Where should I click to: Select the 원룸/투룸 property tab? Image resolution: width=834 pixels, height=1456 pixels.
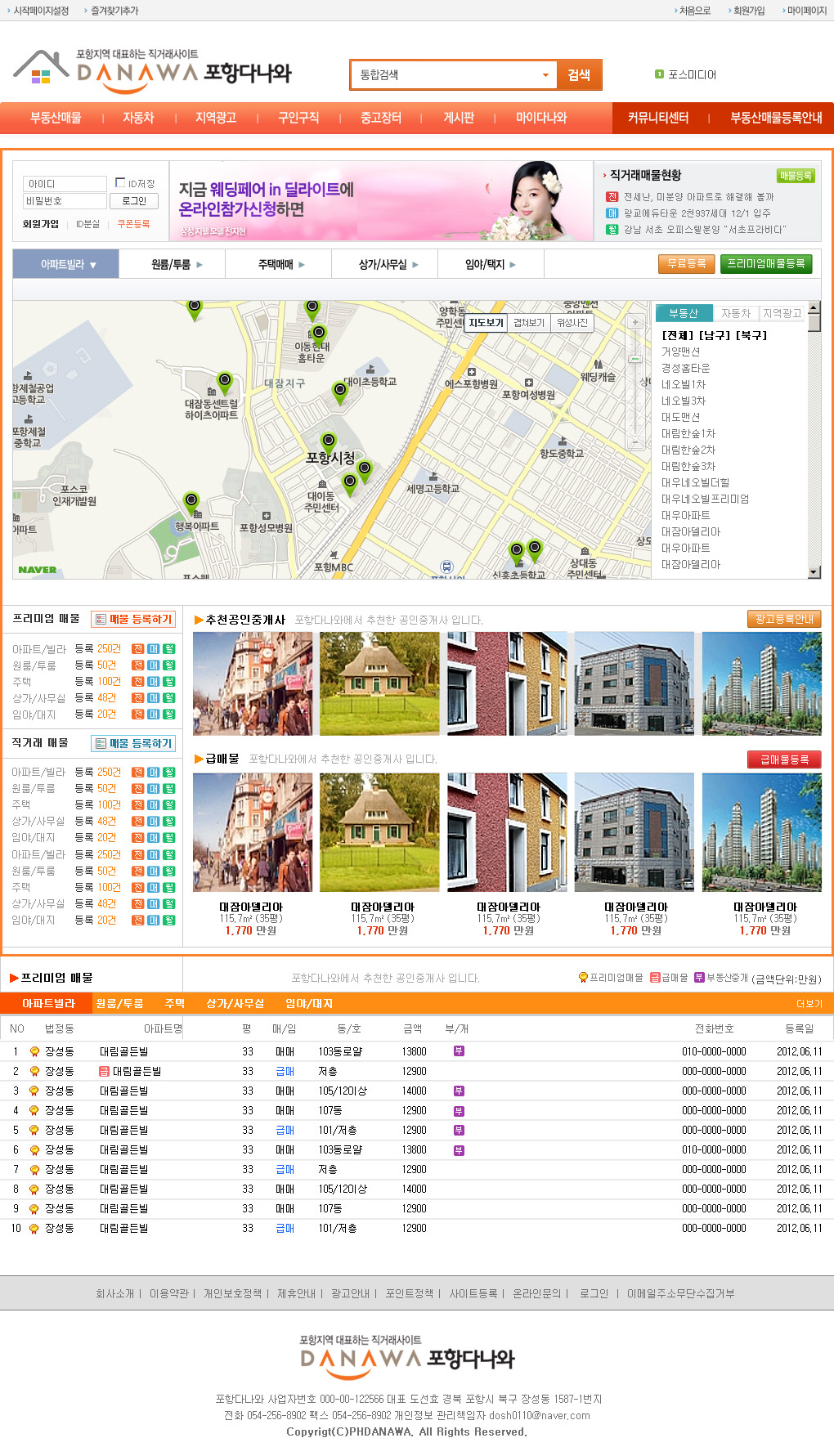(176, 265)
